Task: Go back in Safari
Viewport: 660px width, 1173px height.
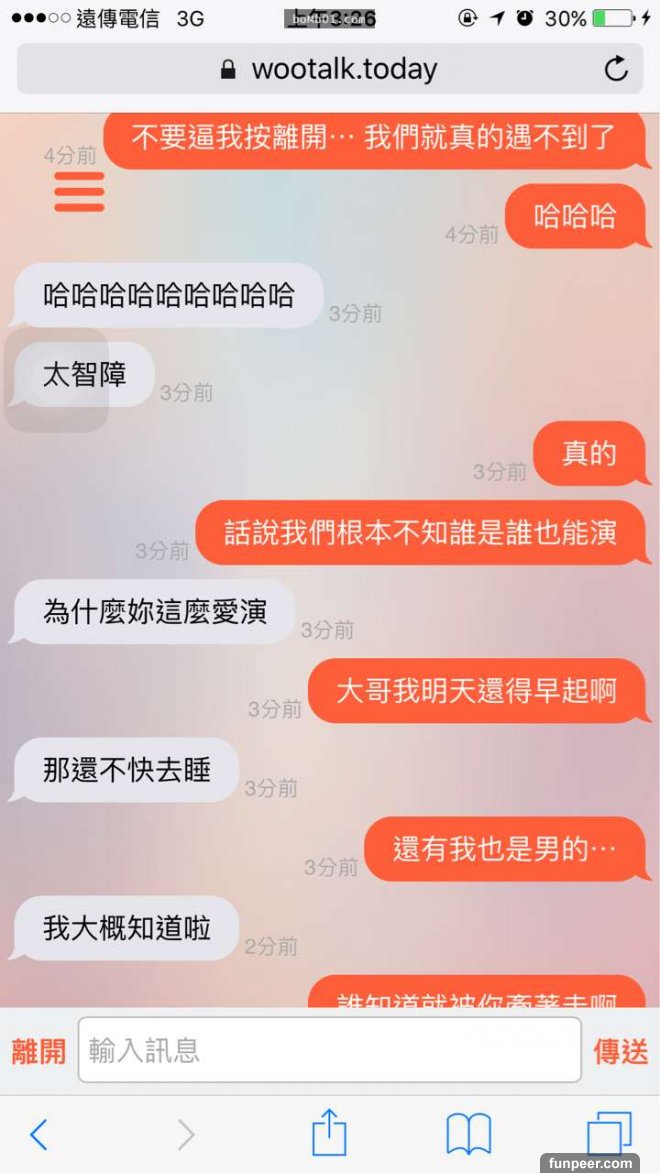Action: [38, 1134]
